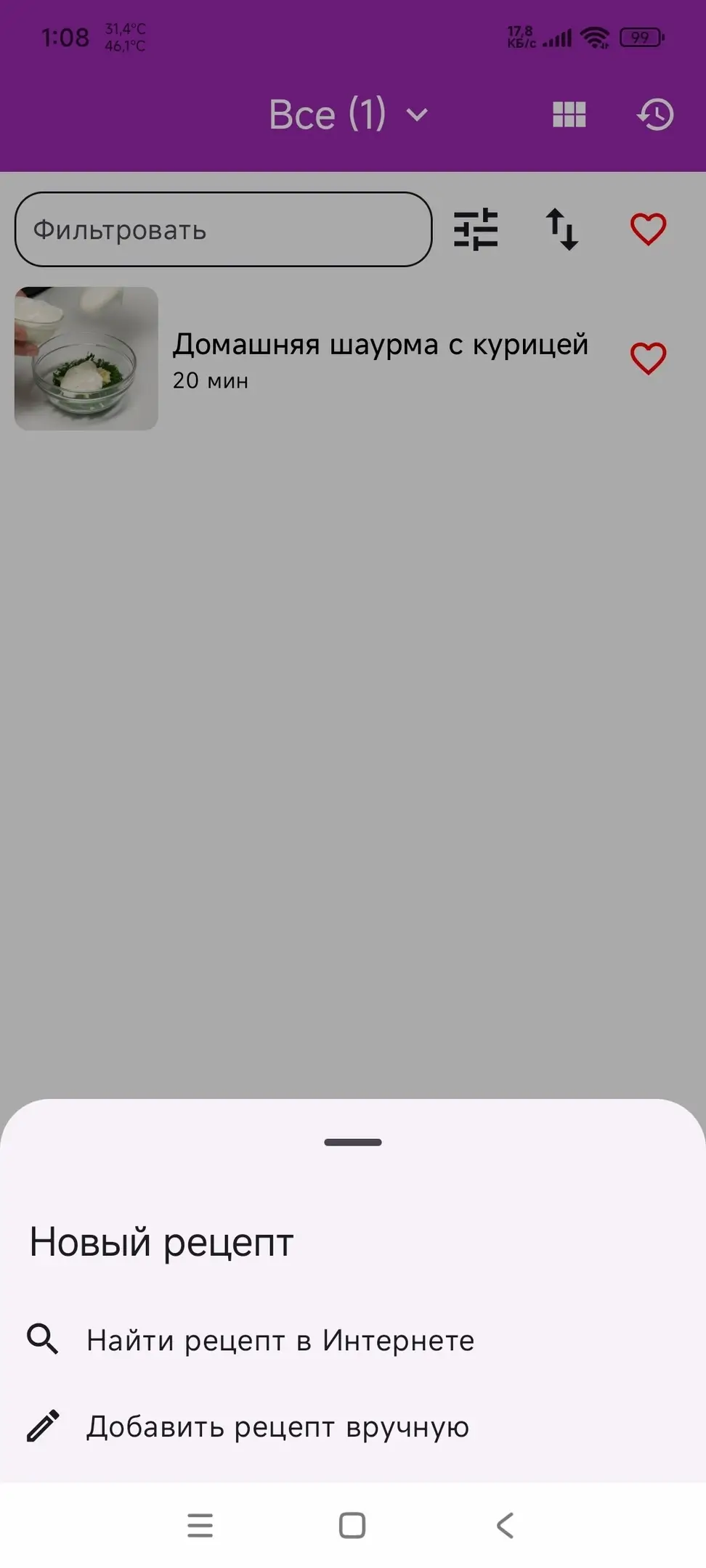Open the Домашняя шаурма с курицей recipe
This screenshot has height=1568, width=706.
379,346
